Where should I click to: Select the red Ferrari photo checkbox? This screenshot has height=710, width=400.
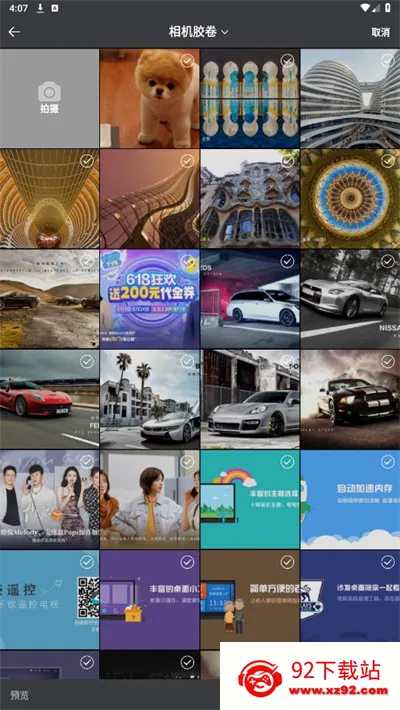(x=87, y=361)
